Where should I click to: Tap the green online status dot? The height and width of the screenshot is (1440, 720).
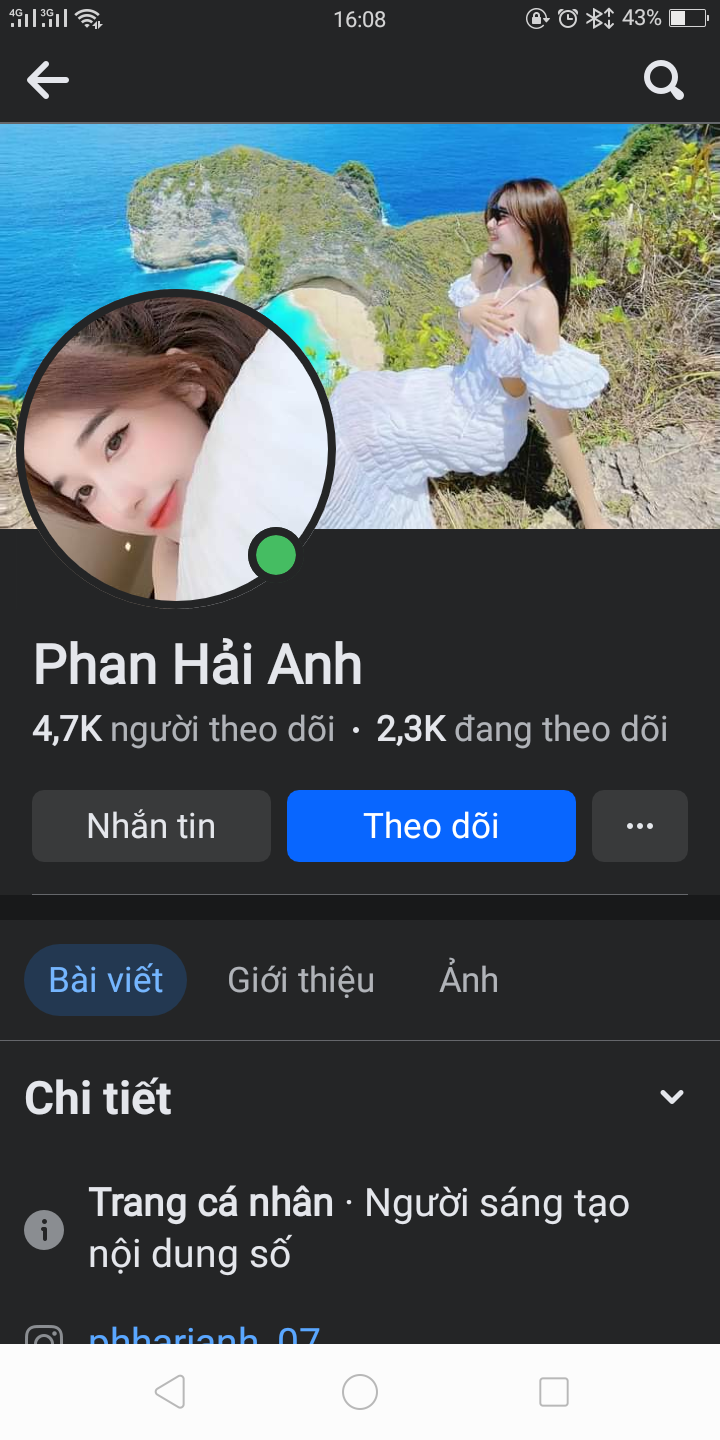(276, 555)
